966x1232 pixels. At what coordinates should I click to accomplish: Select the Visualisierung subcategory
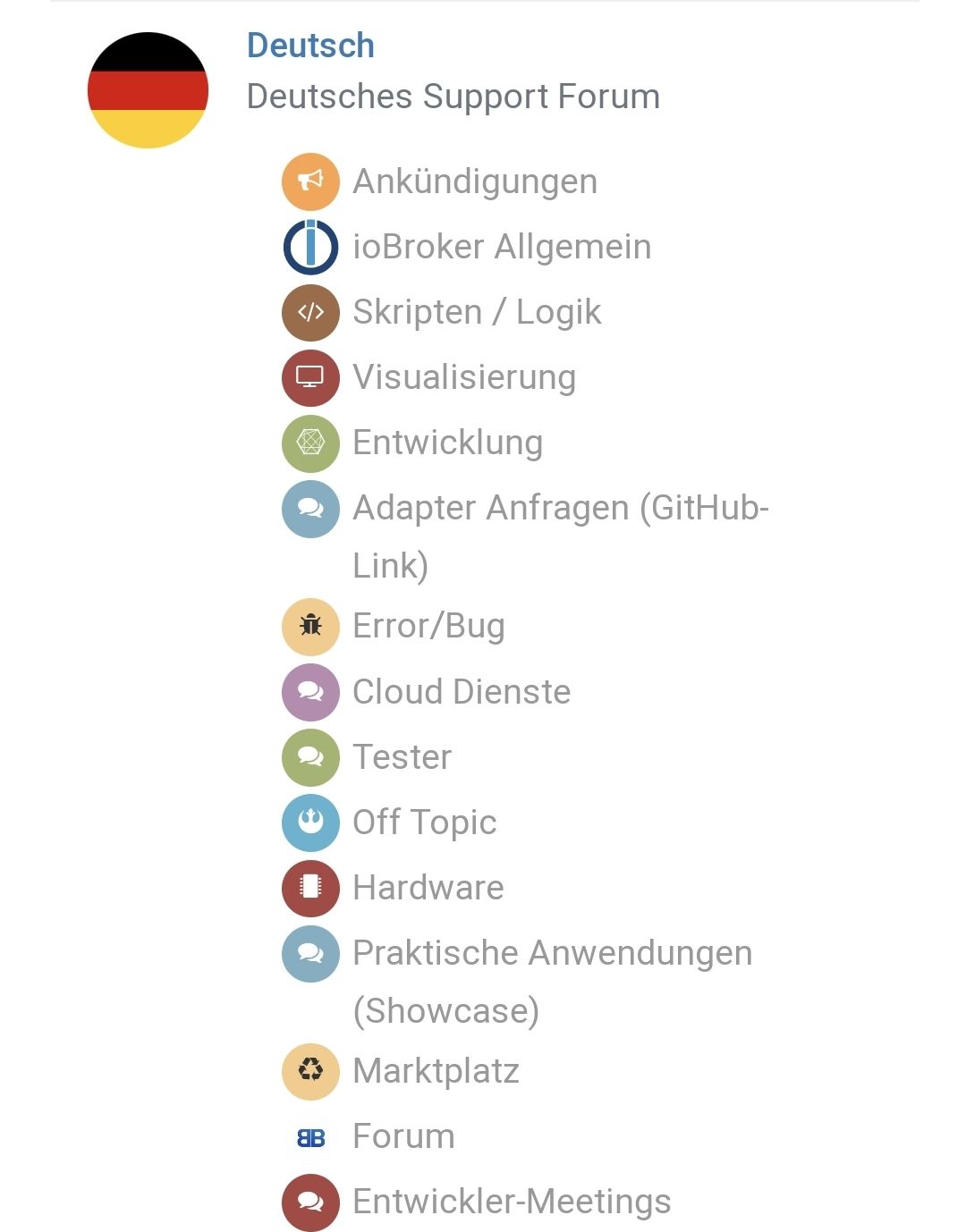click(463, 377)
